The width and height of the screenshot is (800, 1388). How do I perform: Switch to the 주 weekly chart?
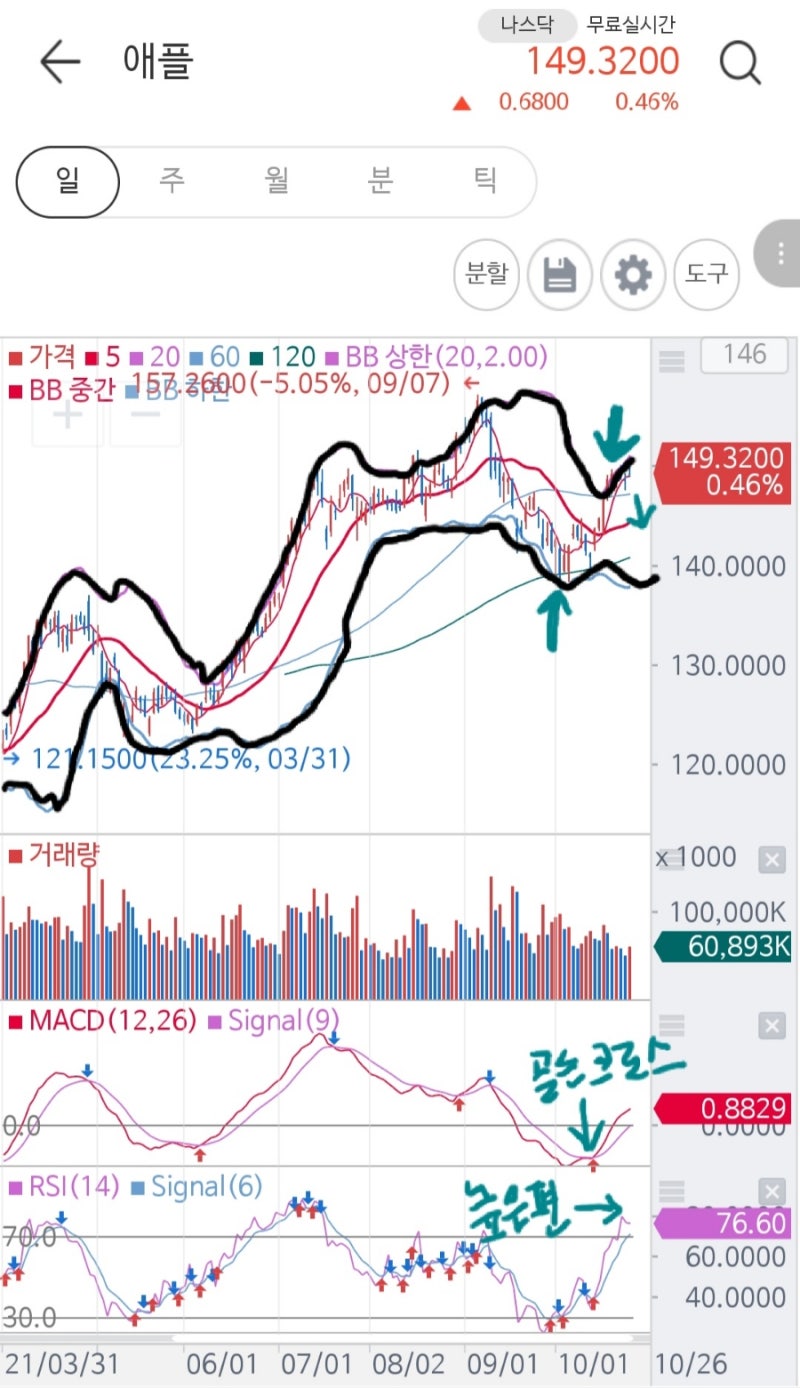172,182
